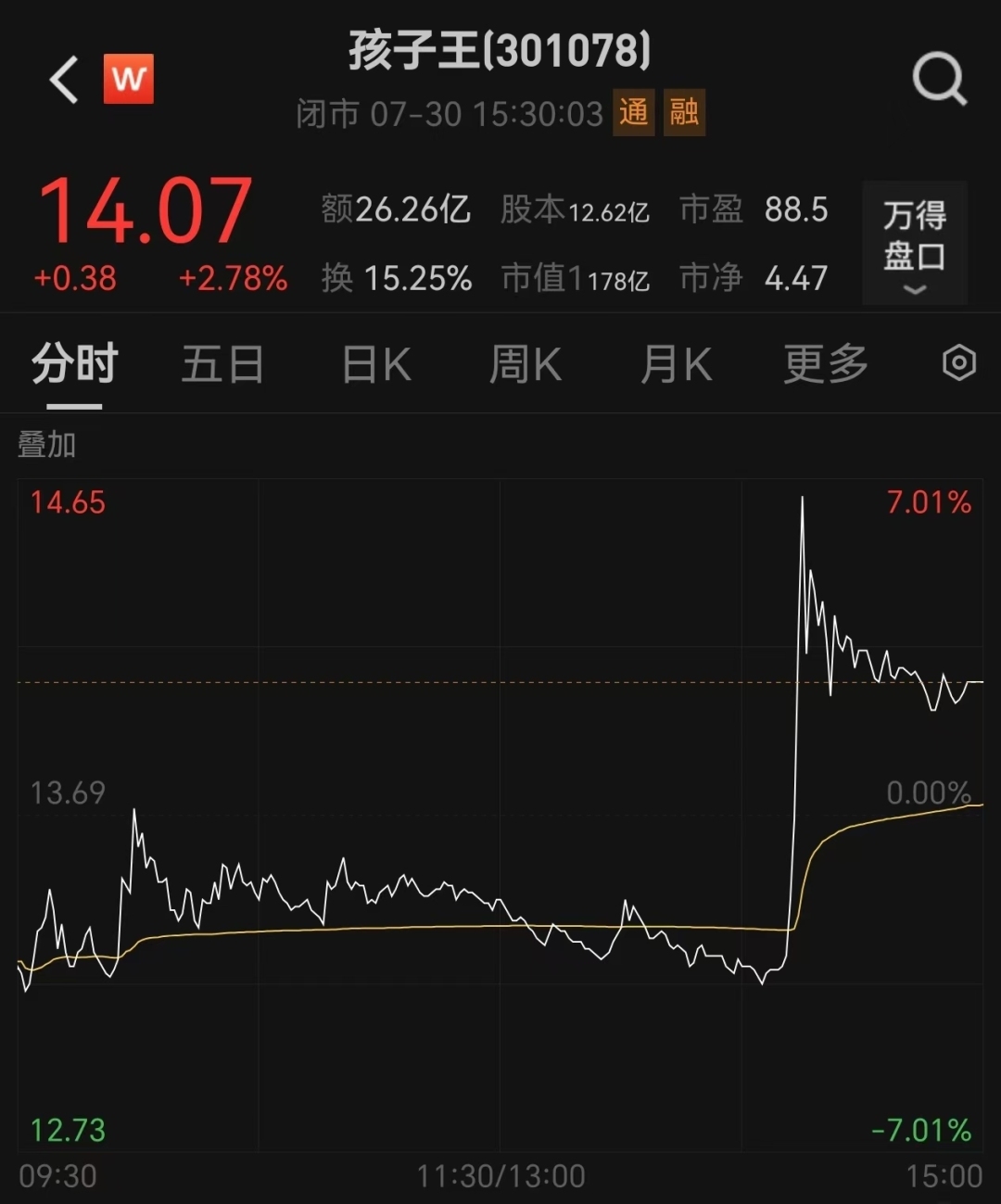The image size is (1001, 1204).
Task: Tap the red W Wind logo button
Action: click(129, 80)
